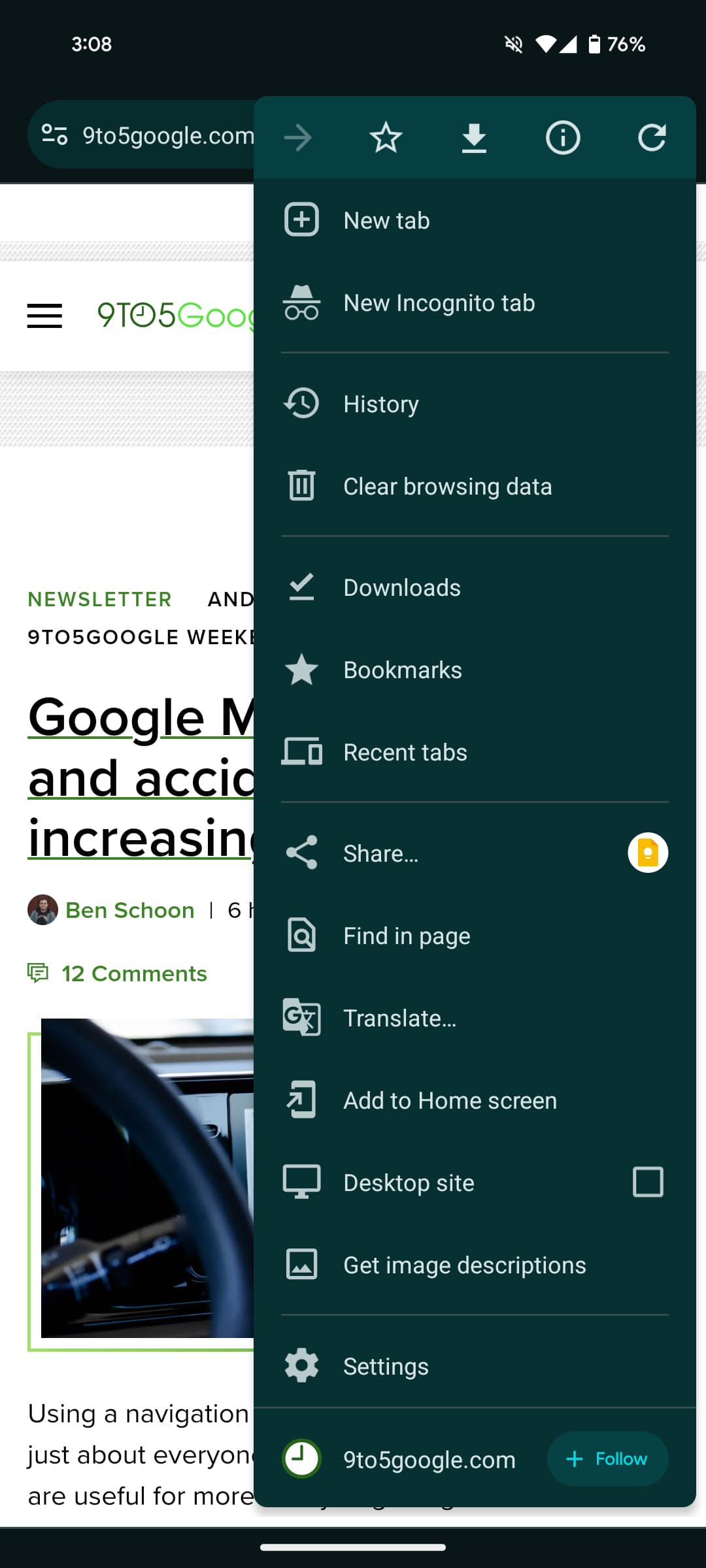
Task: Open saved Bookmarks
Action: pos(402,670)
